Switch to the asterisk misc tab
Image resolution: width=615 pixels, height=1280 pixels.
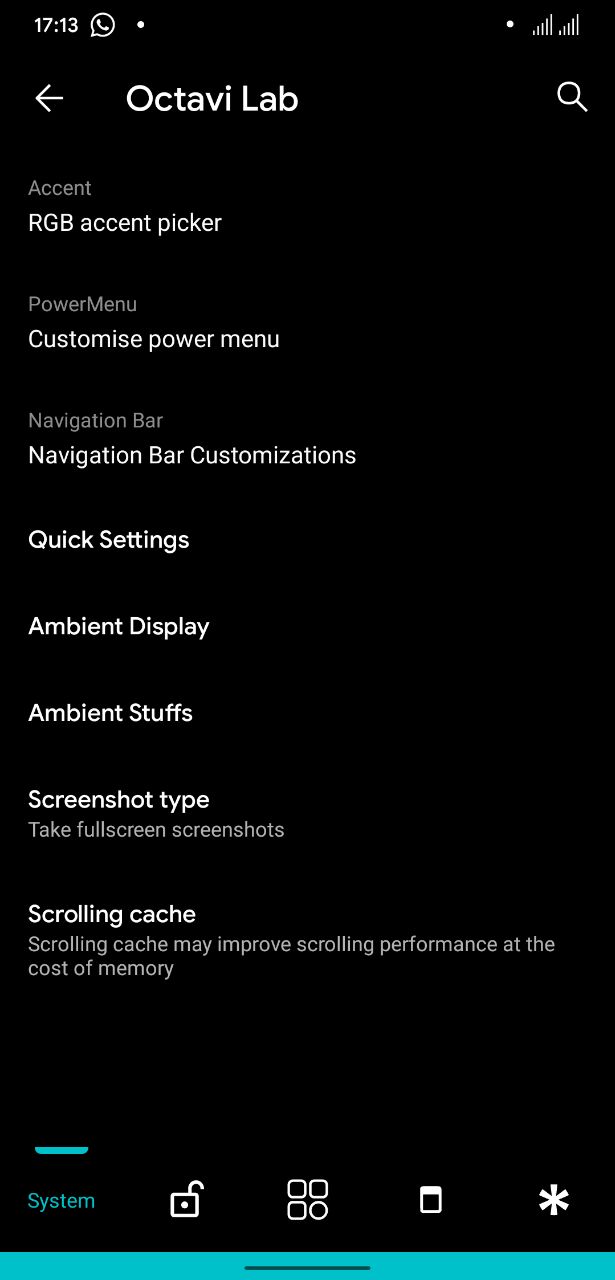click(553, 1200)
